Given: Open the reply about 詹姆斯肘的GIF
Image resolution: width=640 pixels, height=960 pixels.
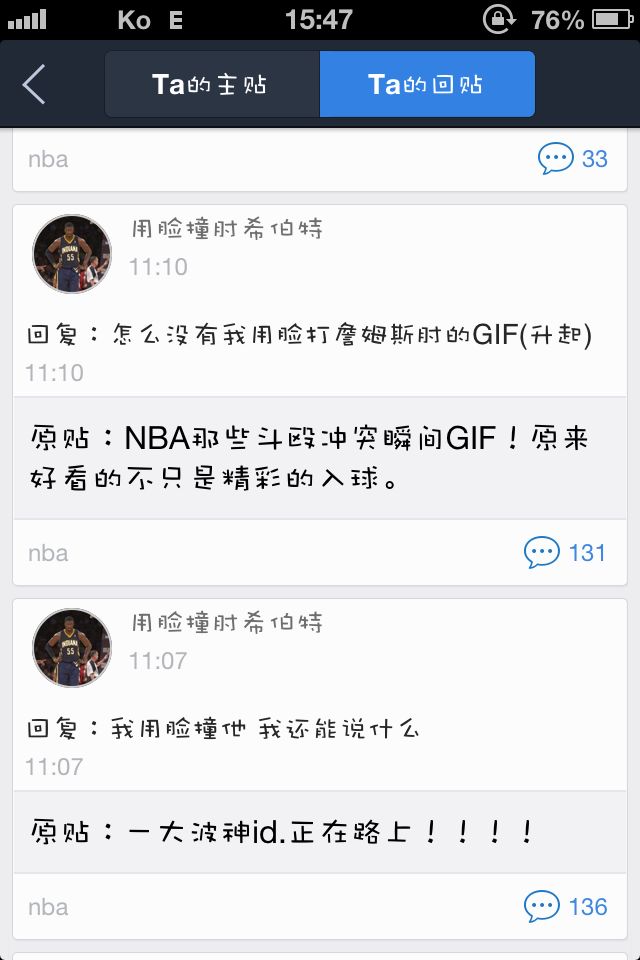Looking at the screenshot, I should tap(310, 335).
